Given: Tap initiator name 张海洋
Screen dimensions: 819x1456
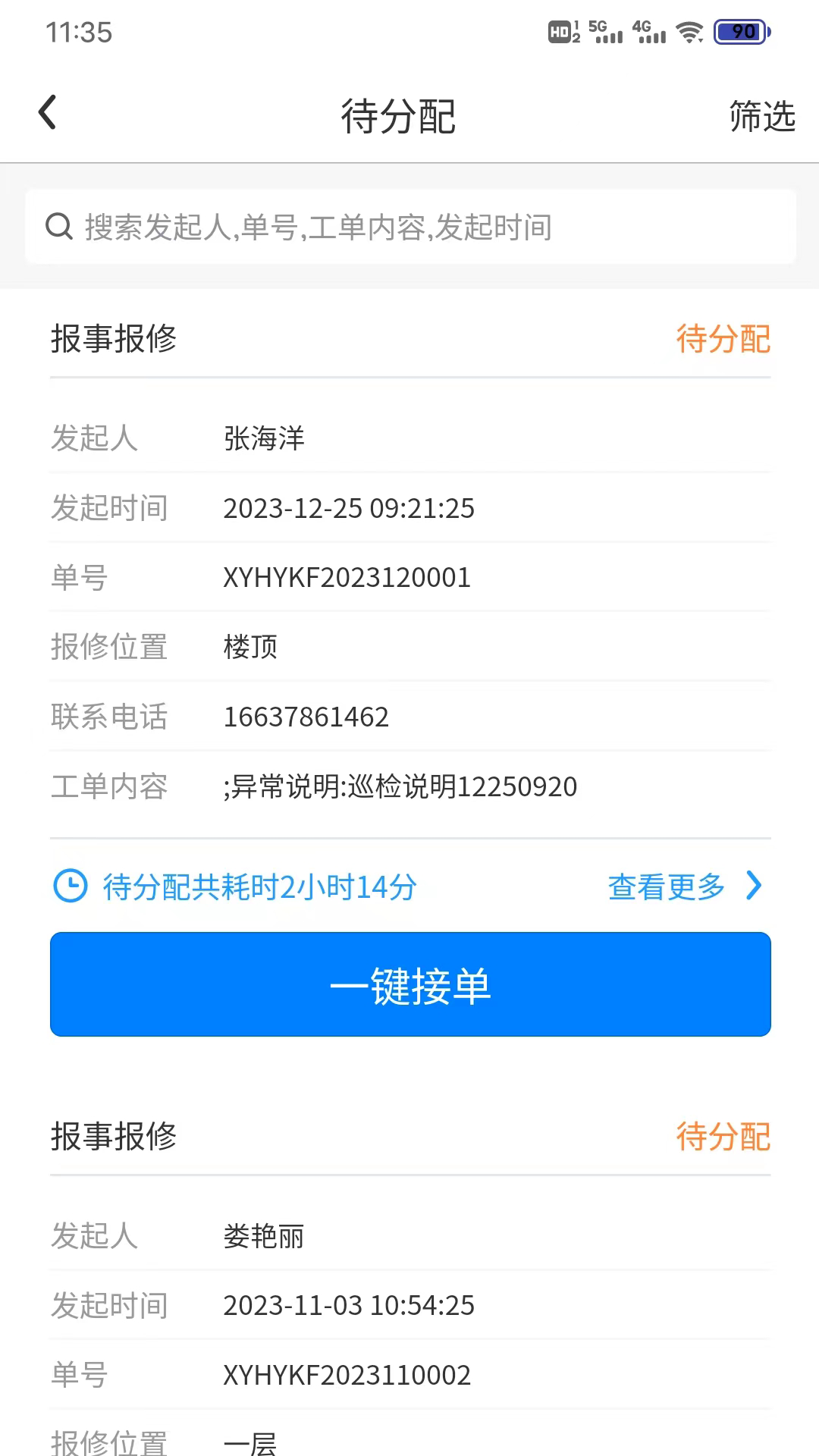Looking at the screenshot, I should pos(263,438).
